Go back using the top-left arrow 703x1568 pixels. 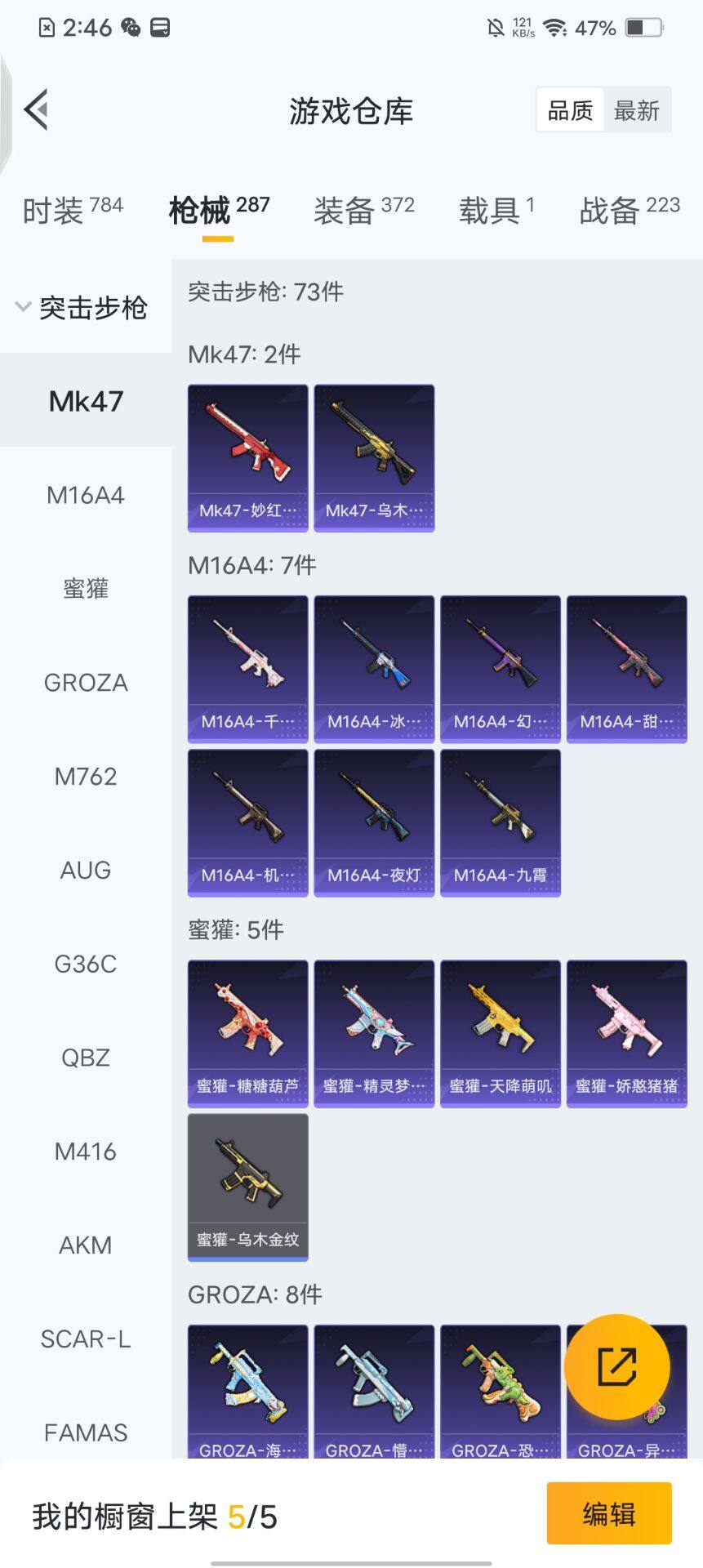pos(37,109)
